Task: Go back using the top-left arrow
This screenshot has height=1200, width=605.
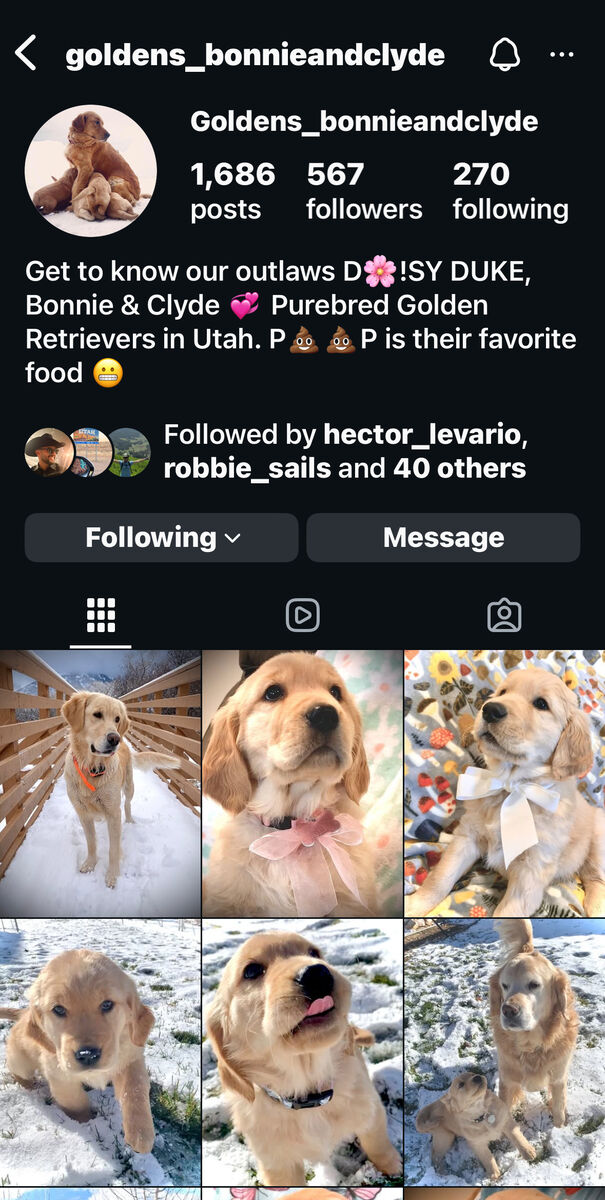Action: point(26,54)
